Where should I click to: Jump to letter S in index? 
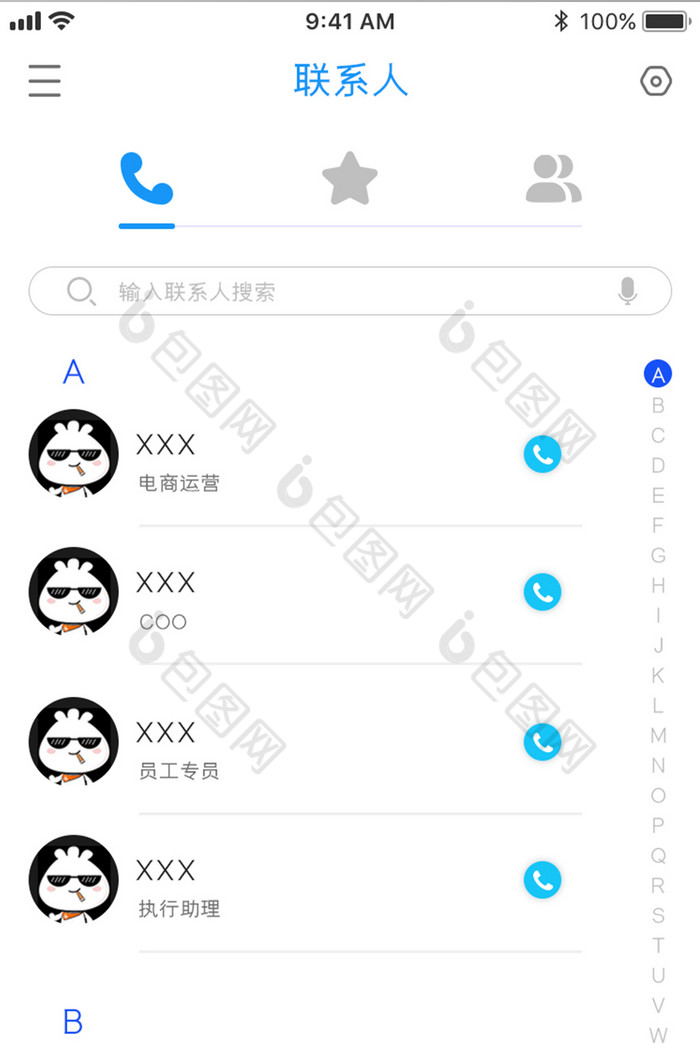(657, 915)
